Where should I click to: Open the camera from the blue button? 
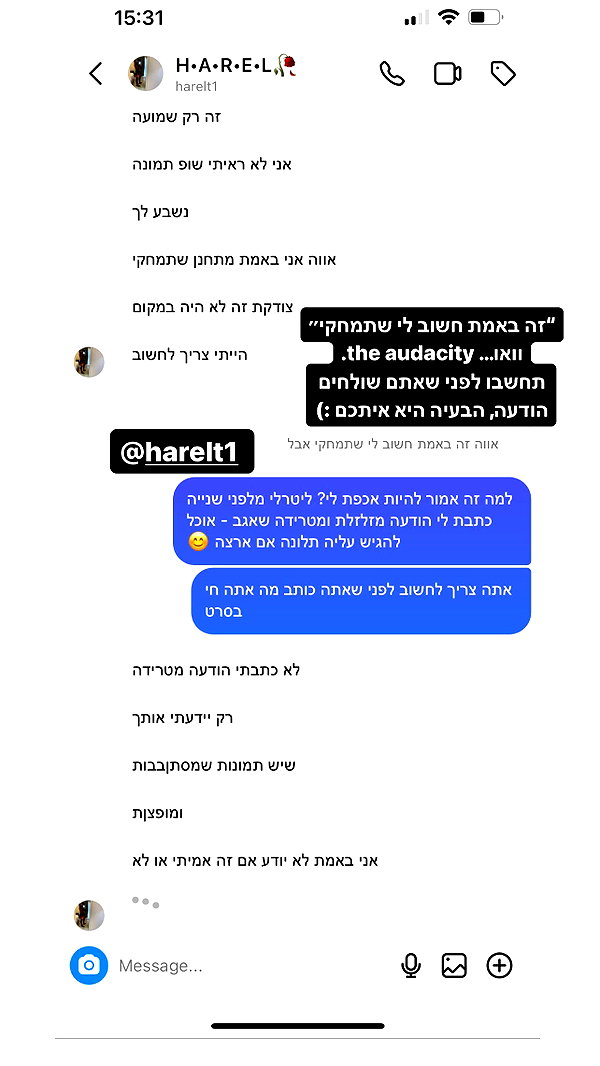click(89, 965)
